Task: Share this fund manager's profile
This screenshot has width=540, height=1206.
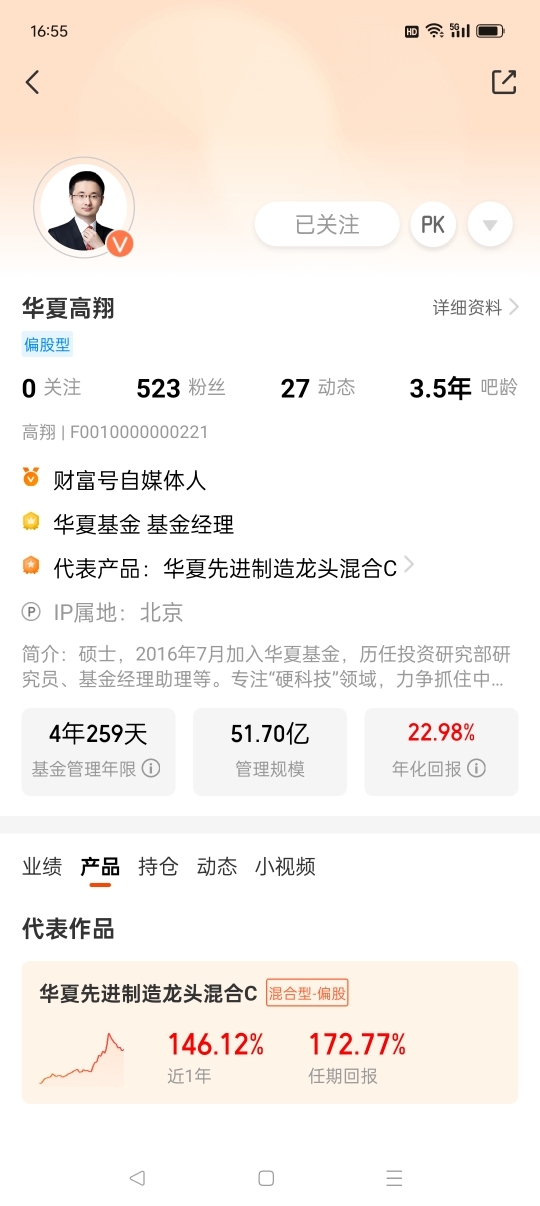Action: 504,82
